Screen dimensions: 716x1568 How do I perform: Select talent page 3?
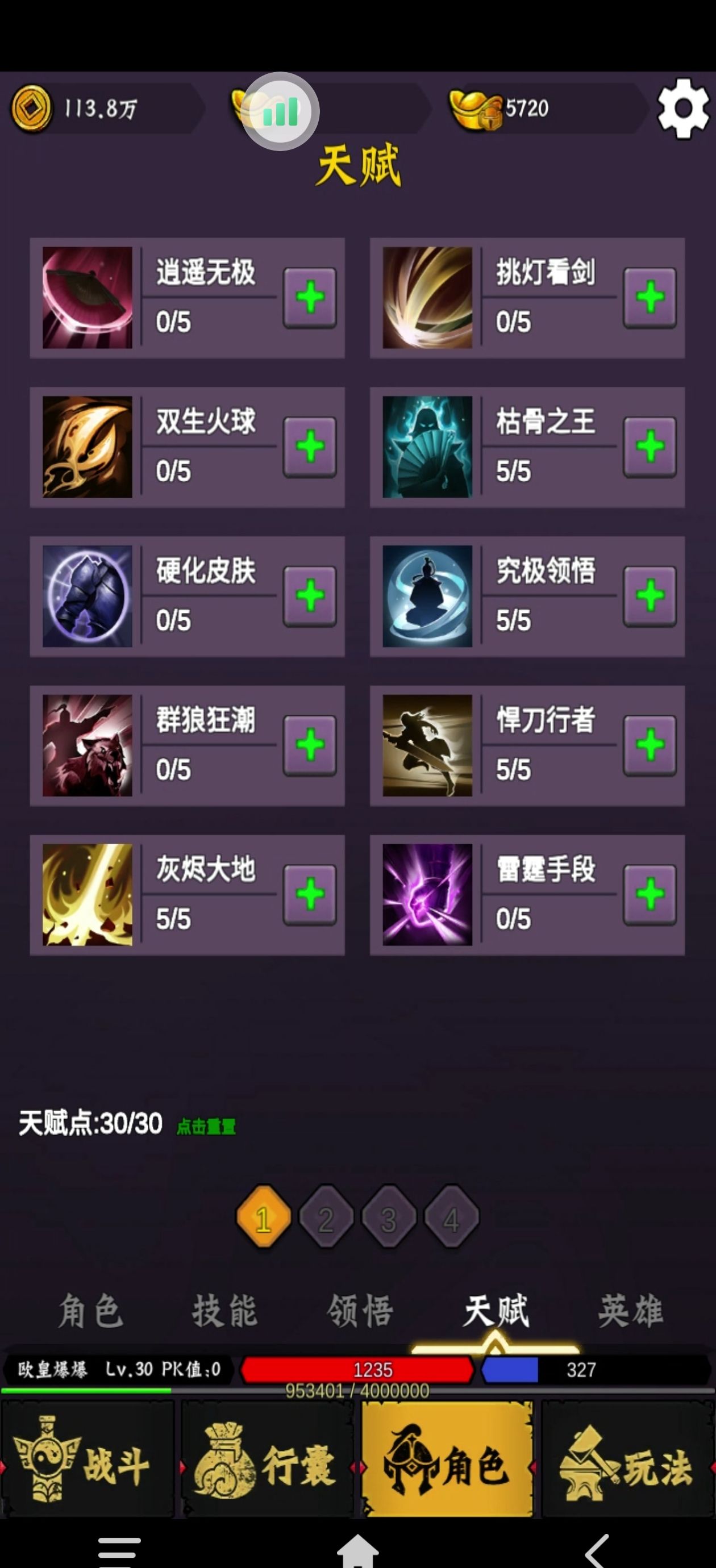point(389,1219)
